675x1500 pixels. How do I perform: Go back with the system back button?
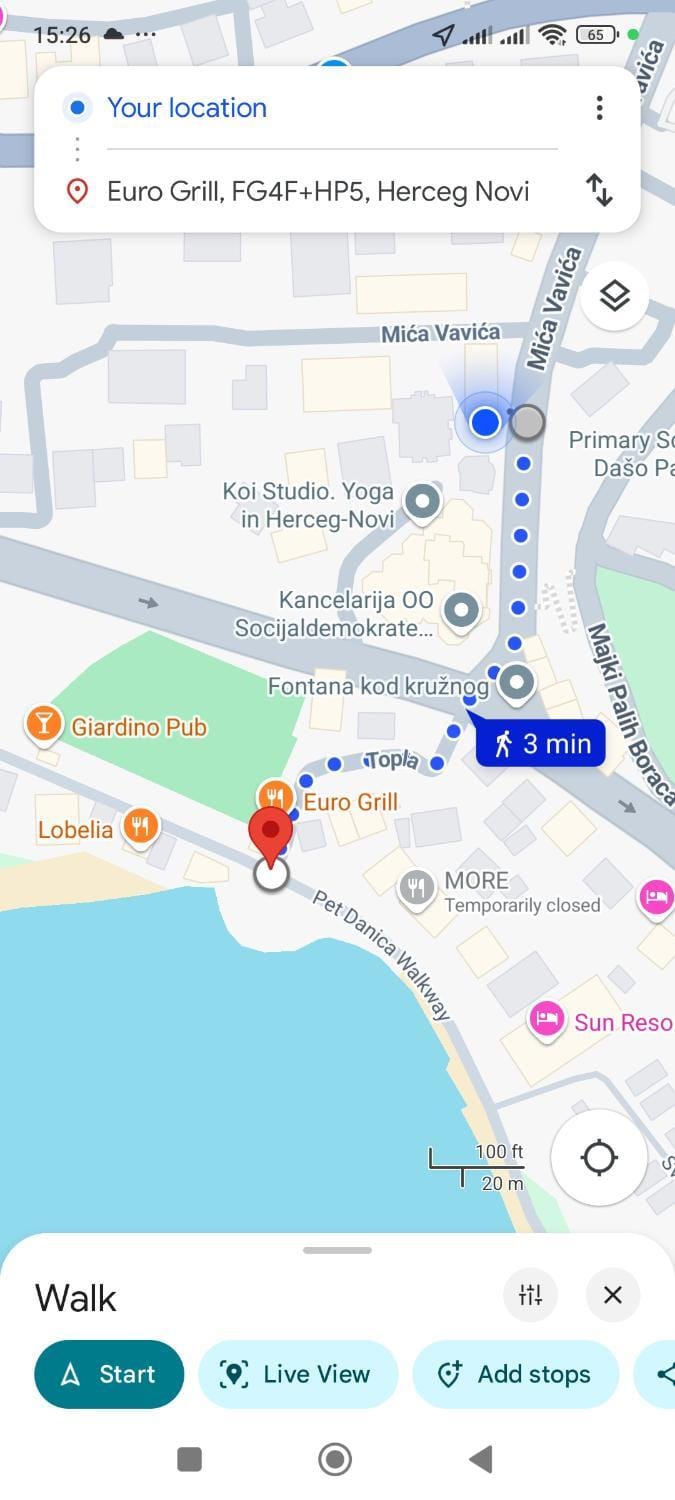[481, 1459]
